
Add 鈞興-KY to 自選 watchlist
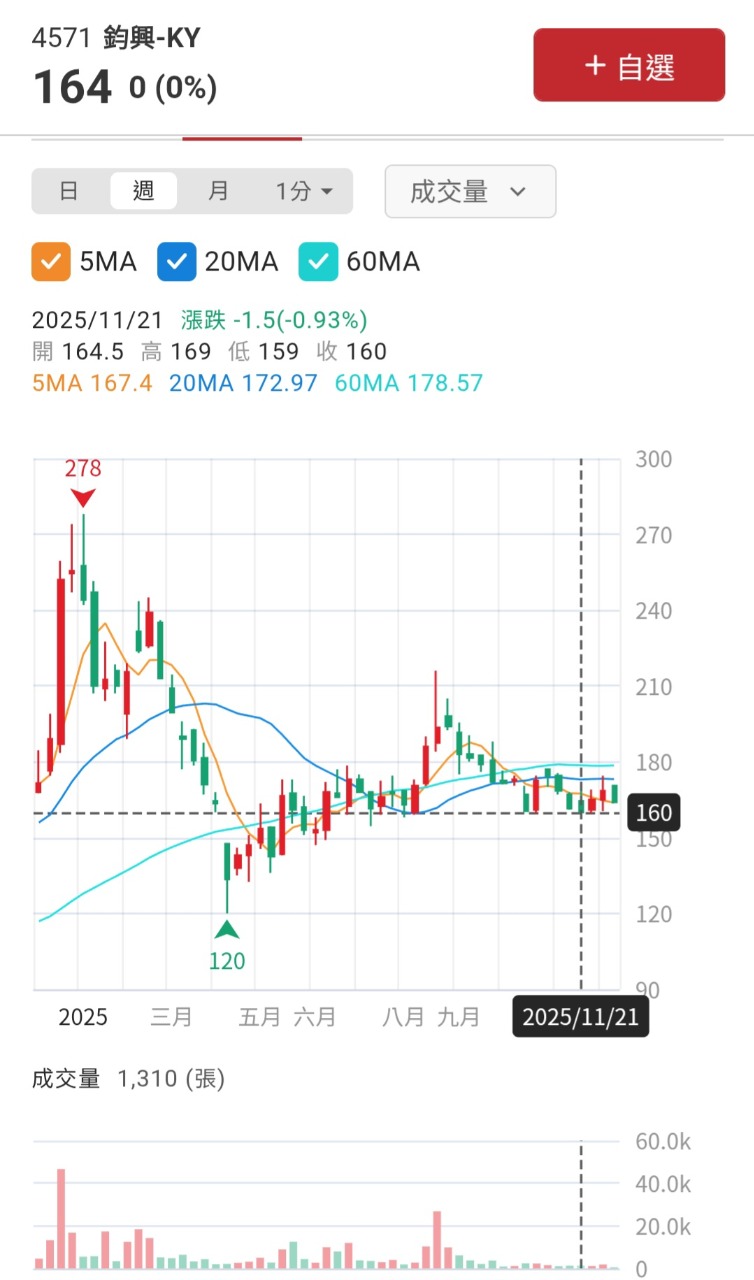629,66
